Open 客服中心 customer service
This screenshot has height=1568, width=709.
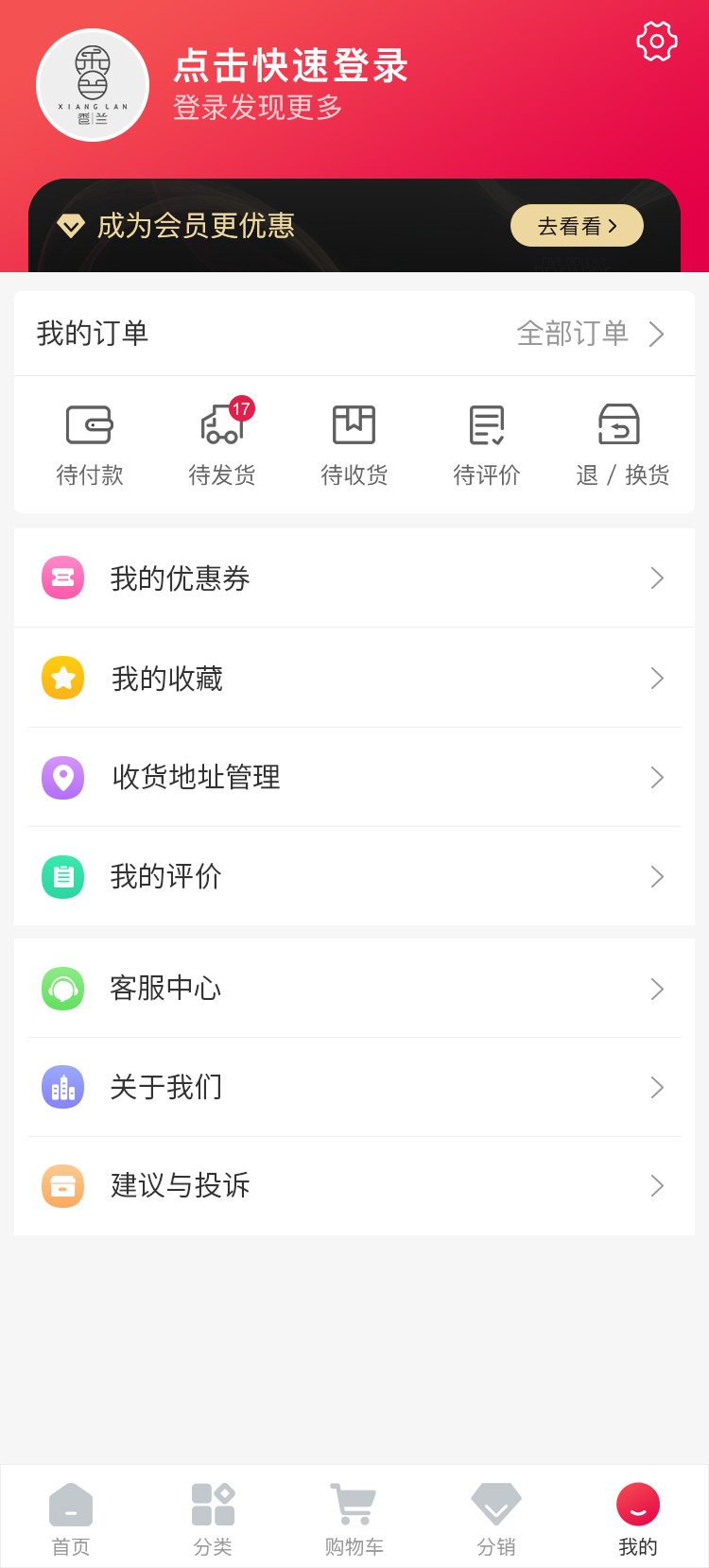354,989
